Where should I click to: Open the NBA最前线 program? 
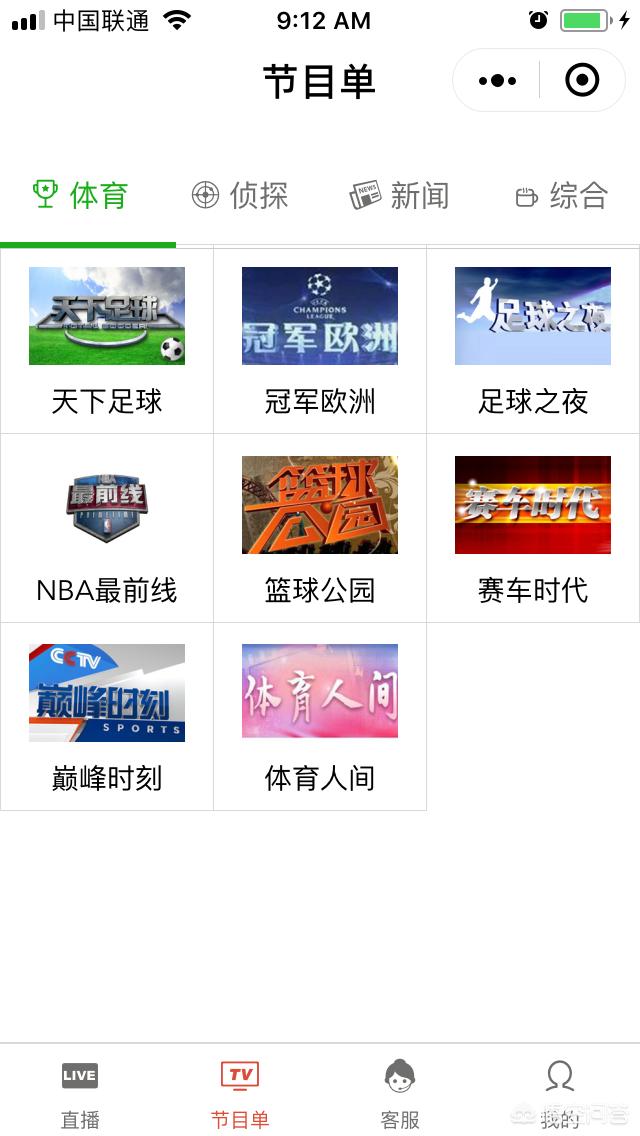point(107,528)
